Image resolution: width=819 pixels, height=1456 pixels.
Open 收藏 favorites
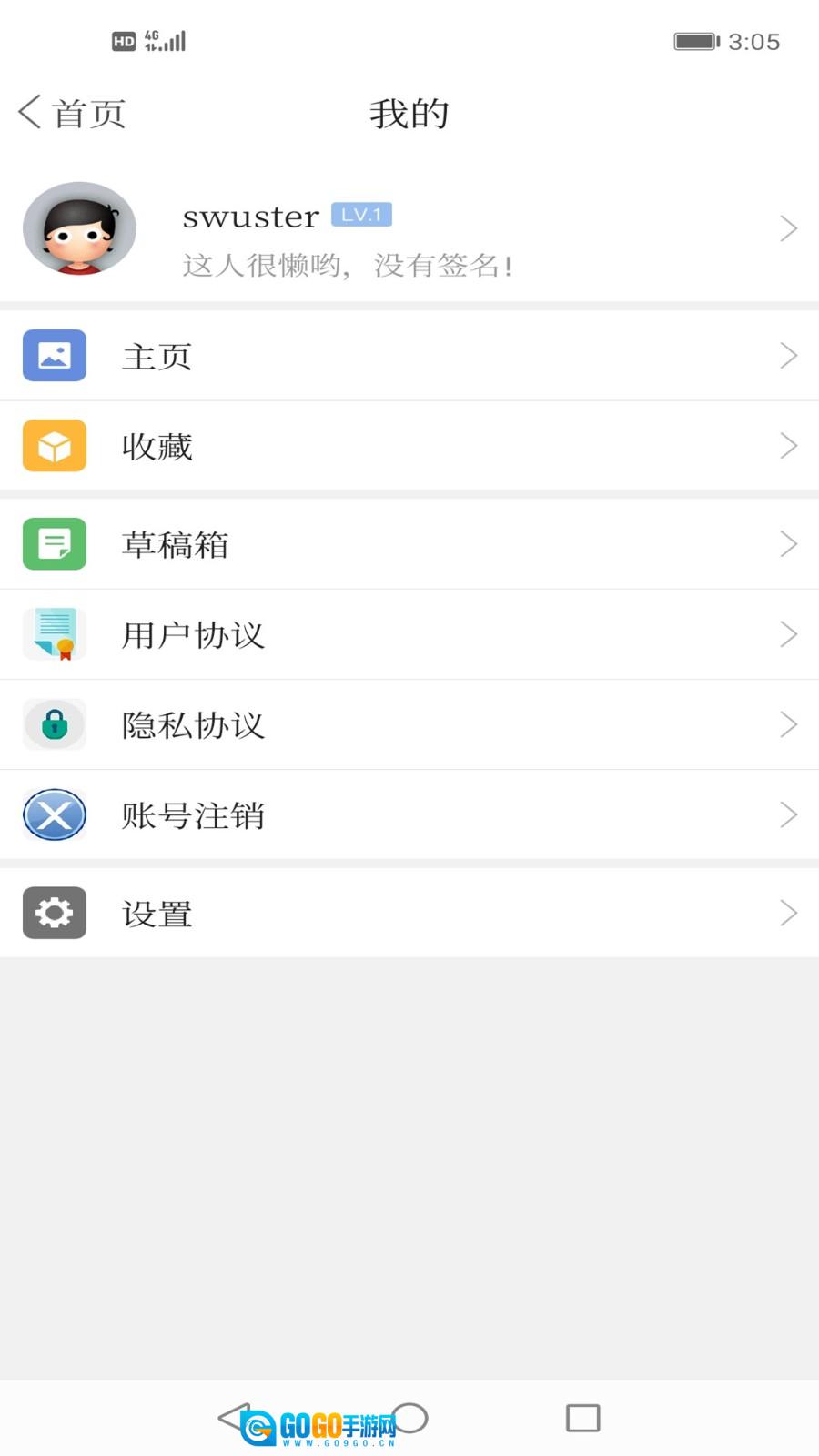coord(409,446)
